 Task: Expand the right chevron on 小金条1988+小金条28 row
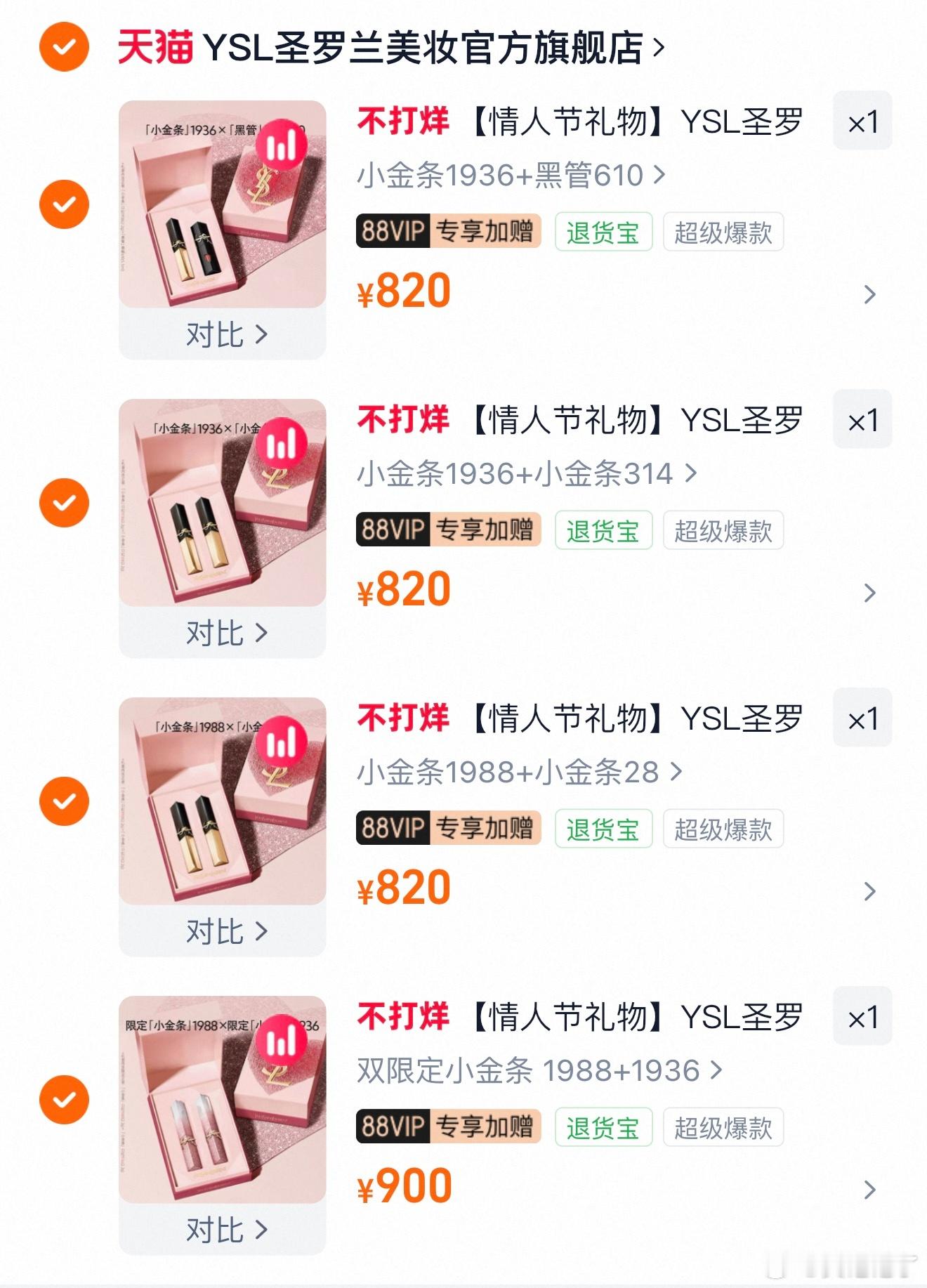tap(869, 892)
